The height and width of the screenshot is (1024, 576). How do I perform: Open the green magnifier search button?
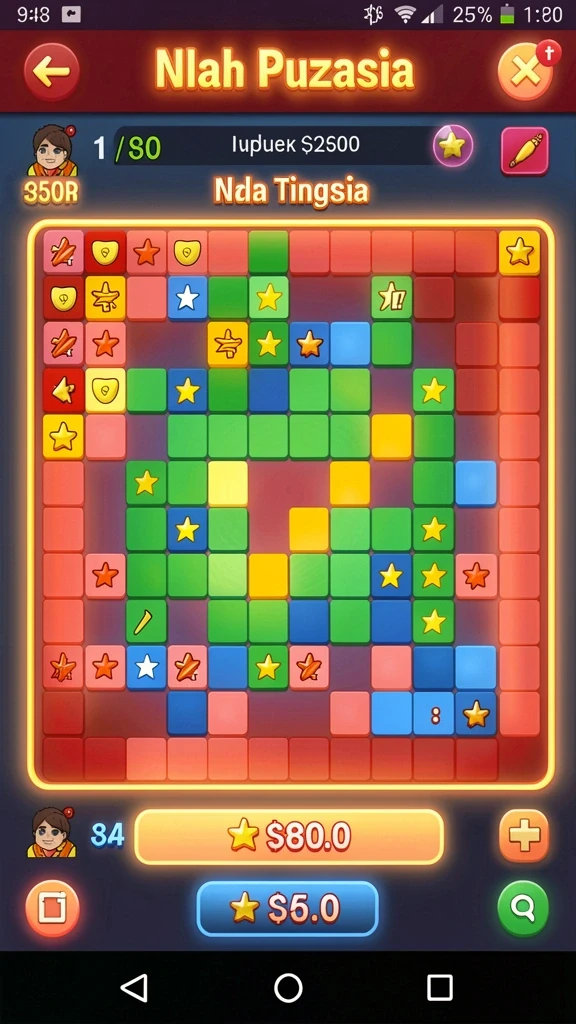coord(523,908)
